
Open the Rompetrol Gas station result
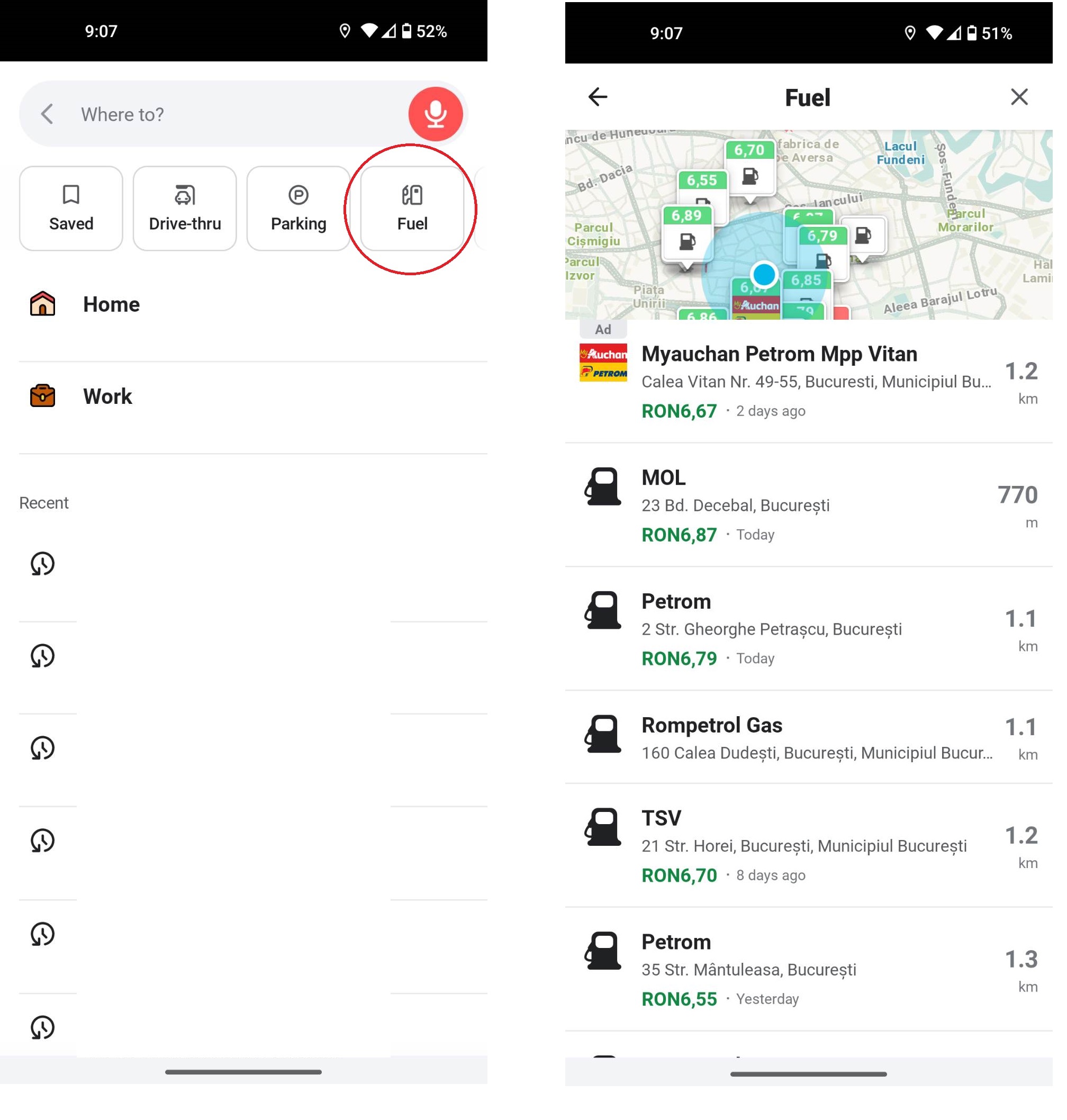(808, 738)
